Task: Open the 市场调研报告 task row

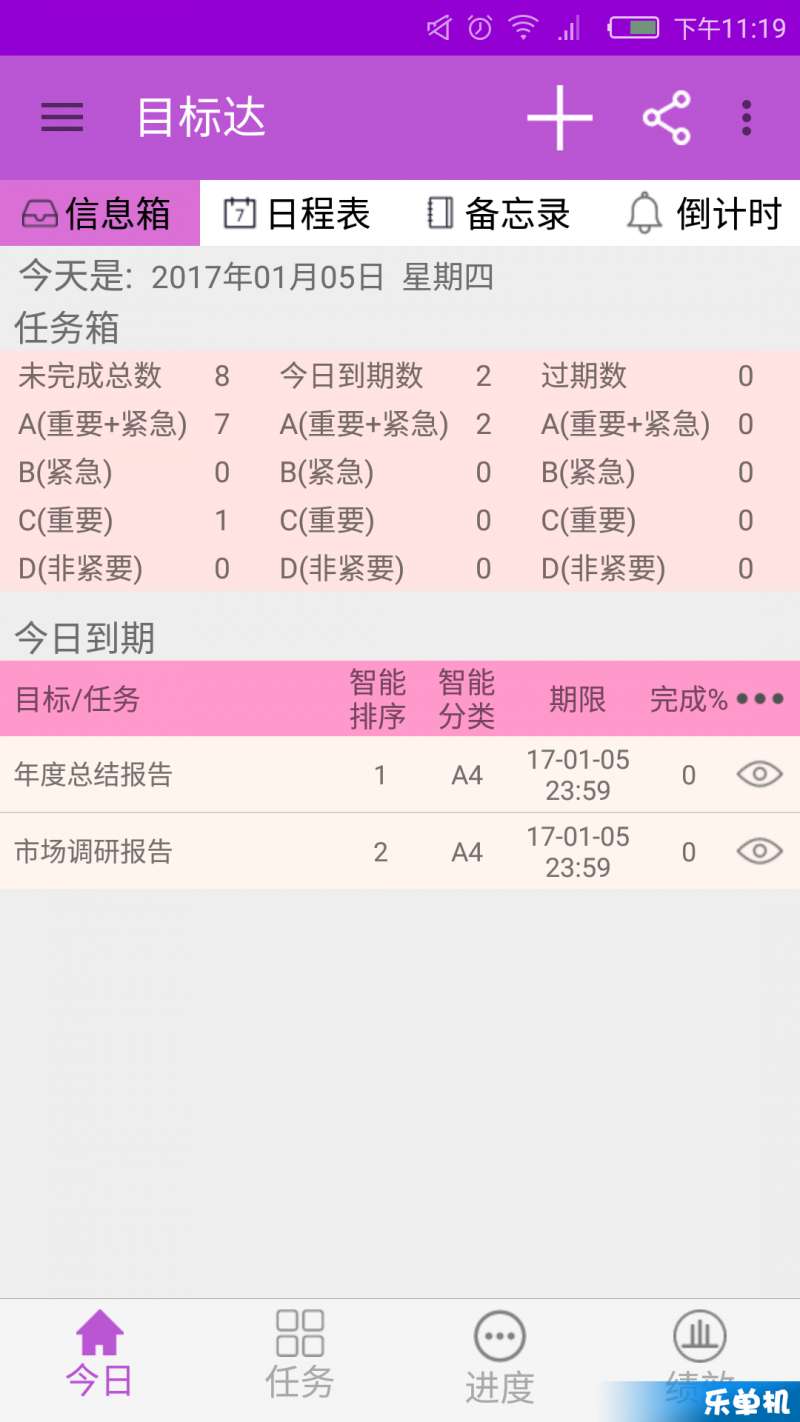Action: point(94,852)
